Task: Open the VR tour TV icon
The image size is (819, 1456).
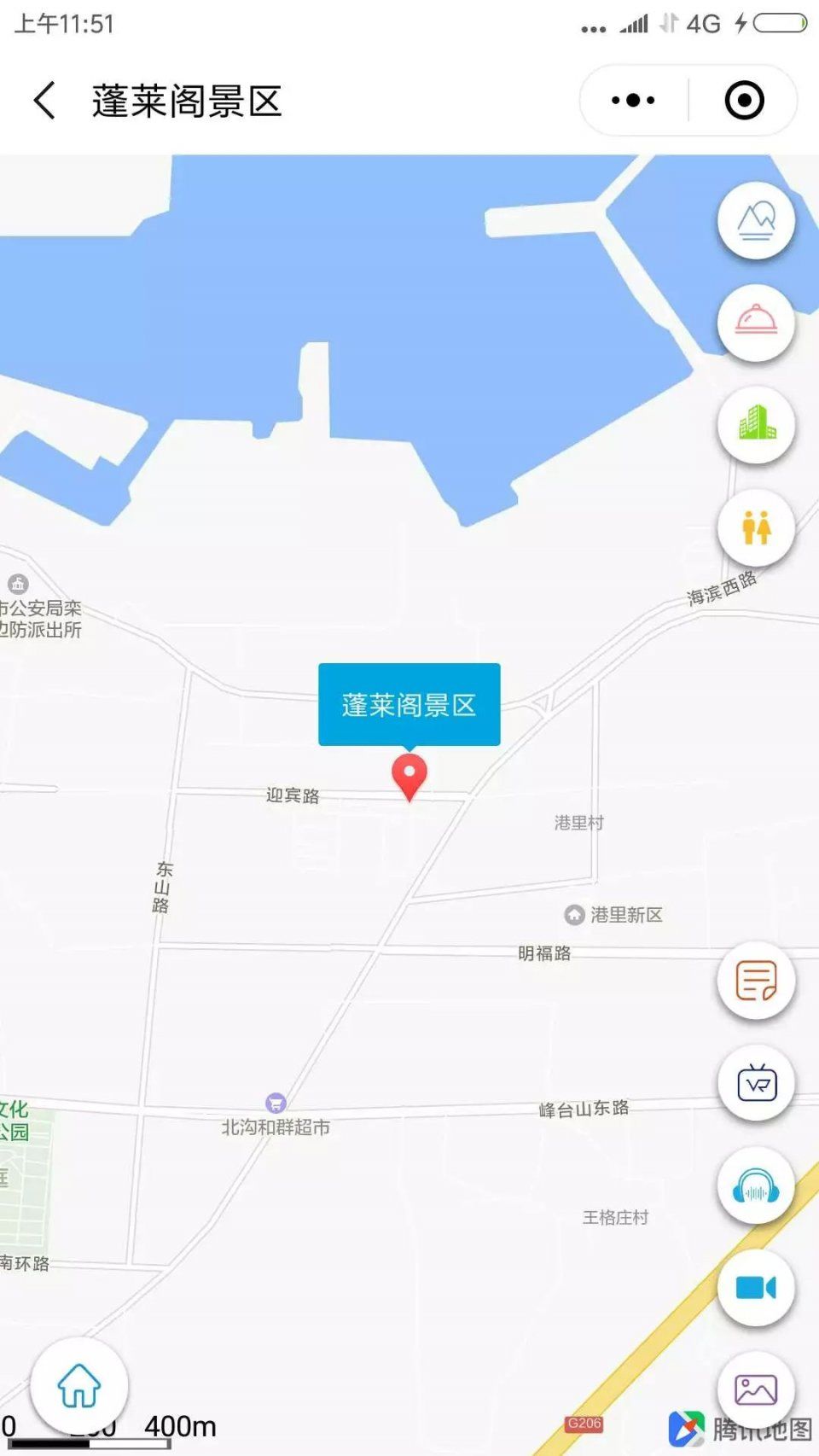Action: [x=756, y=1083]
